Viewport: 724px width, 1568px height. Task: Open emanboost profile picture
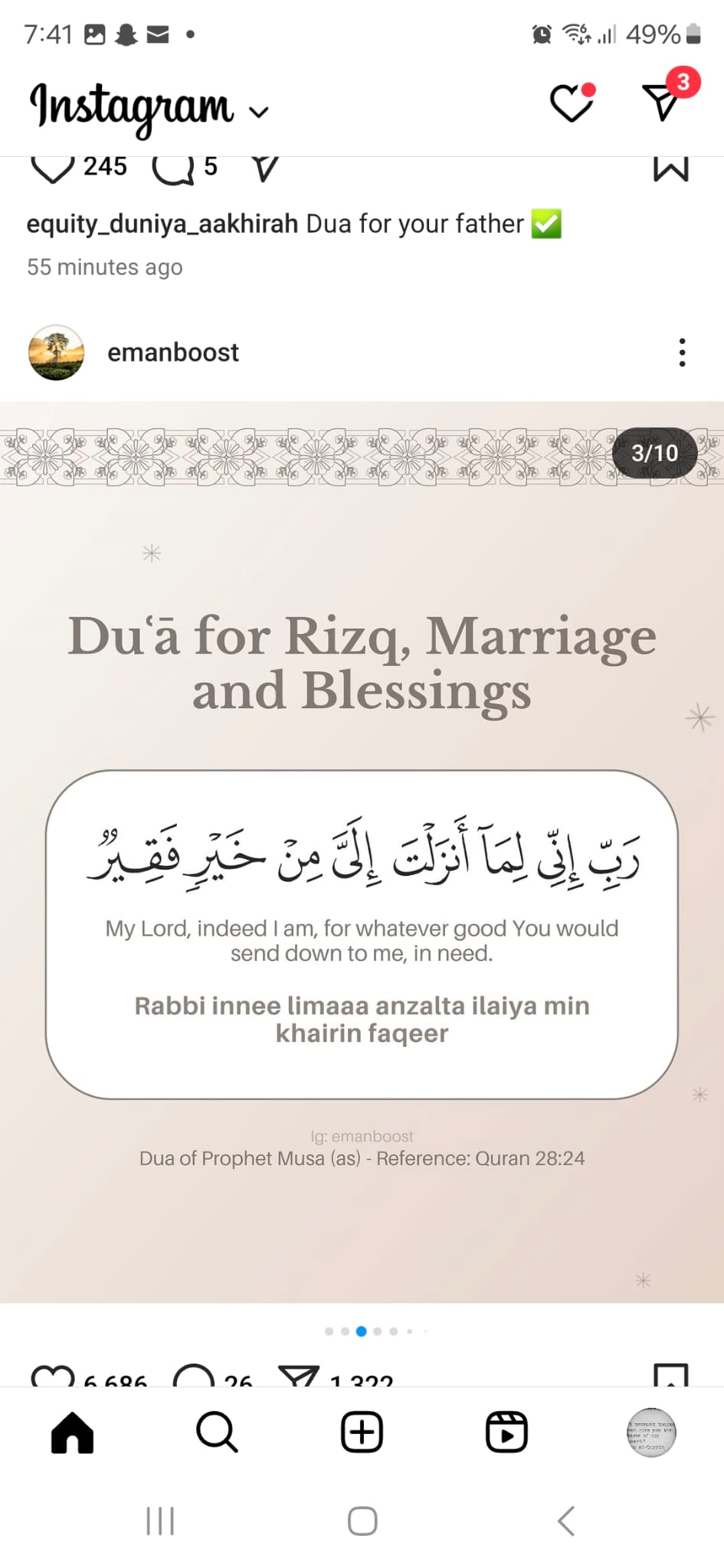click(56, 353)
